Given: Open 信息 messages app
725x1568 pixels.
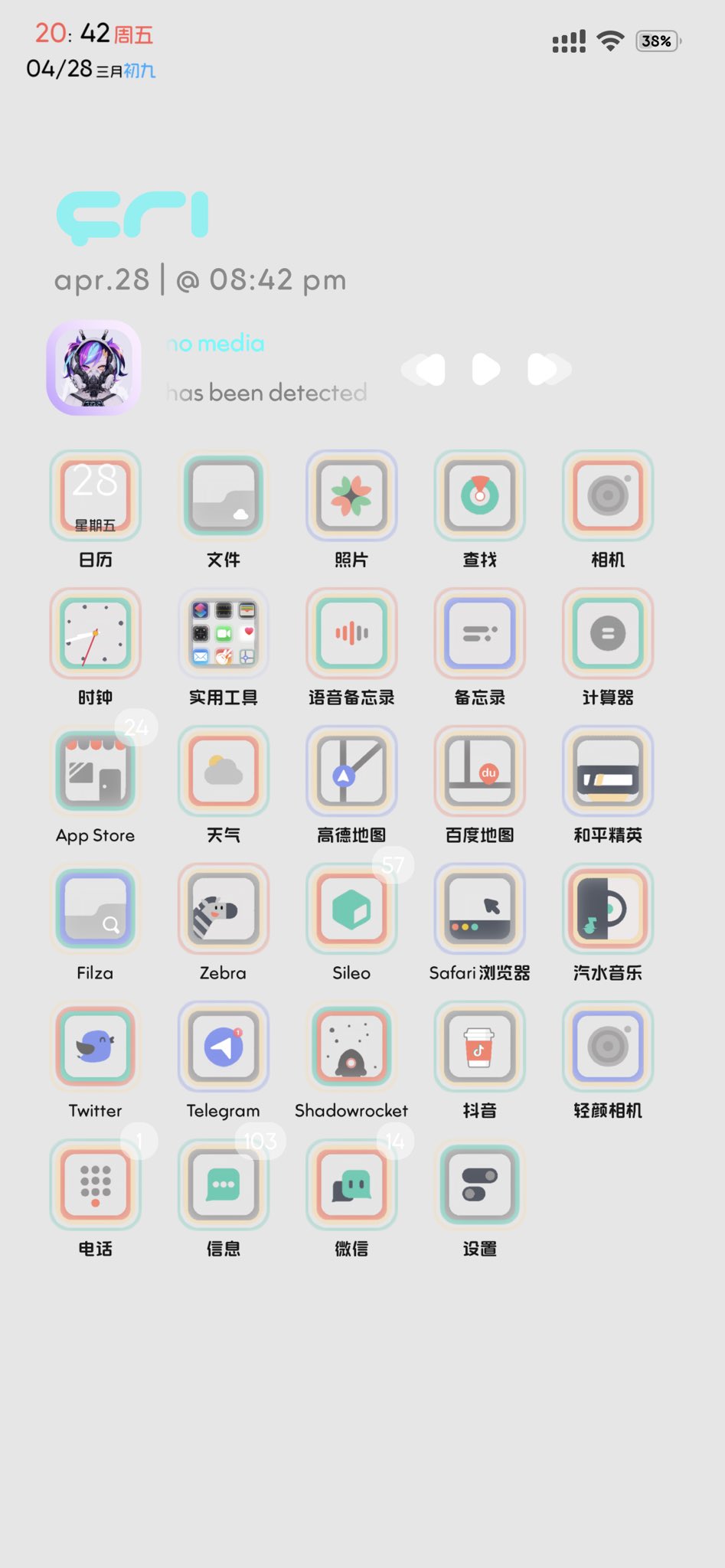Looking at the screenshot, I should (x=223, y=1184).
